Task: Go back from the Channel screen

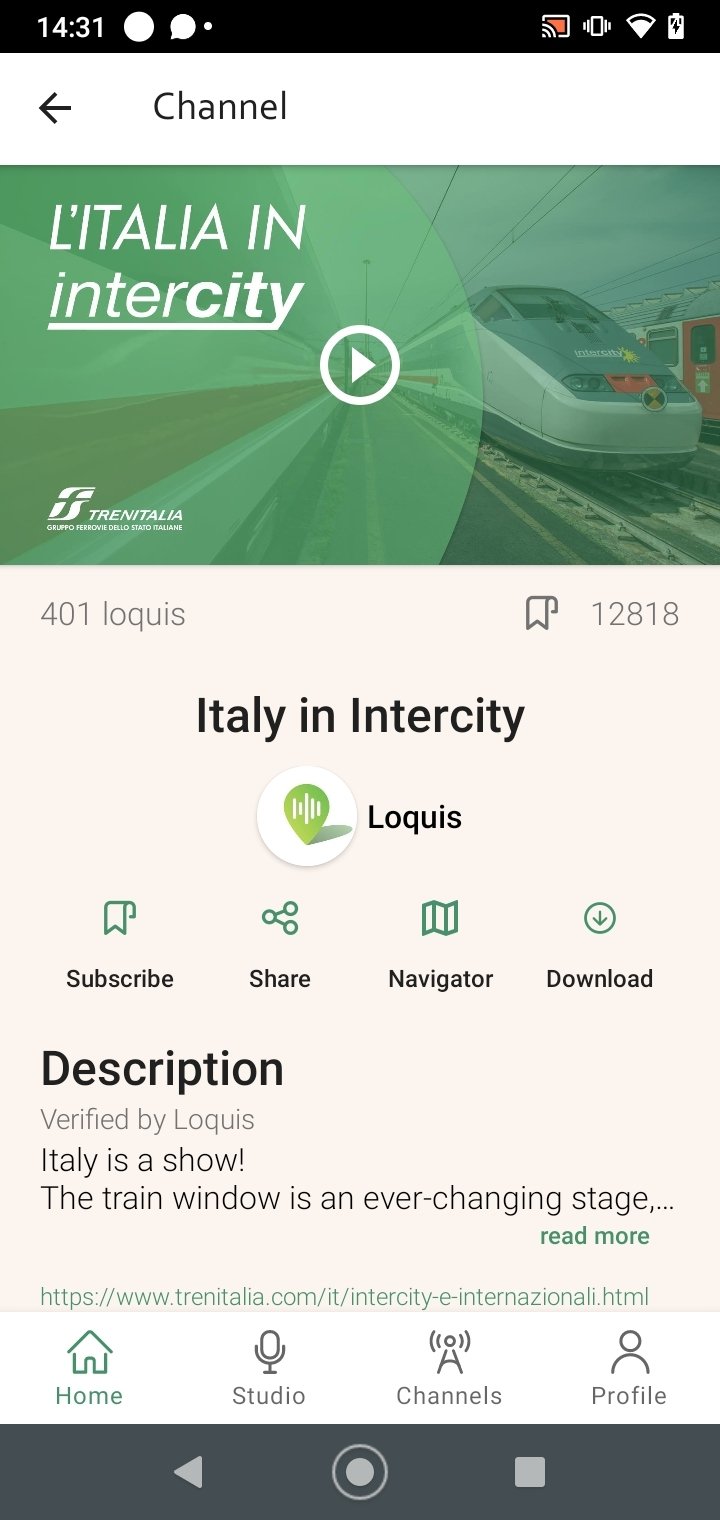Action: tap(55, 108)
